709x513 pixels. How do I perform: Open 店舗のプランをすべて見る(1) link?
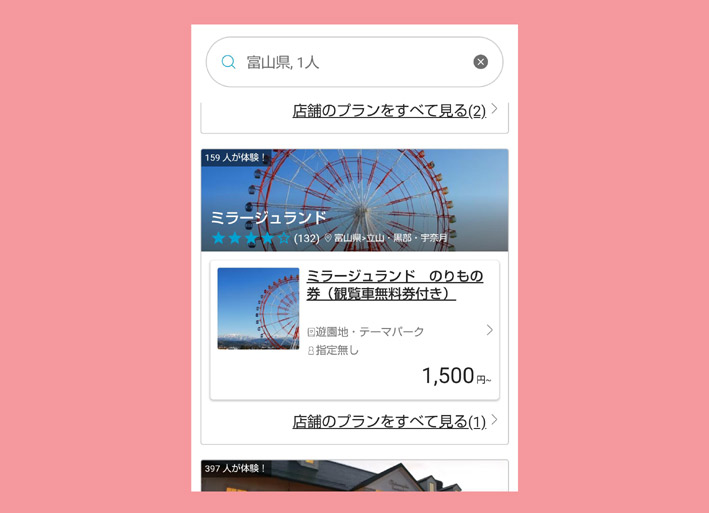tap(389, 422)
